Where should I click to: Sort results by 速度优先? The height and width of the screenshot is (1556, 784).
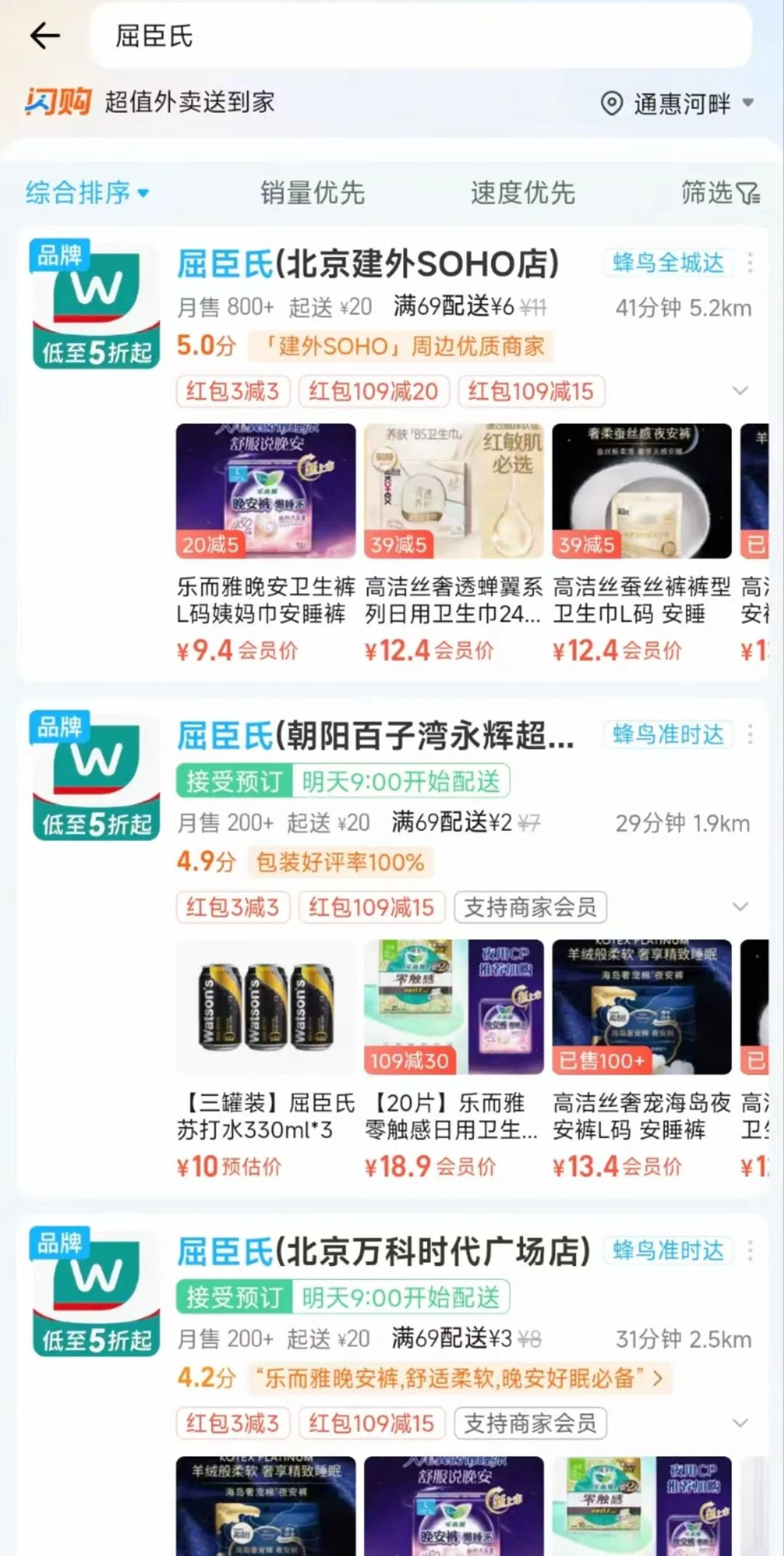522,193
